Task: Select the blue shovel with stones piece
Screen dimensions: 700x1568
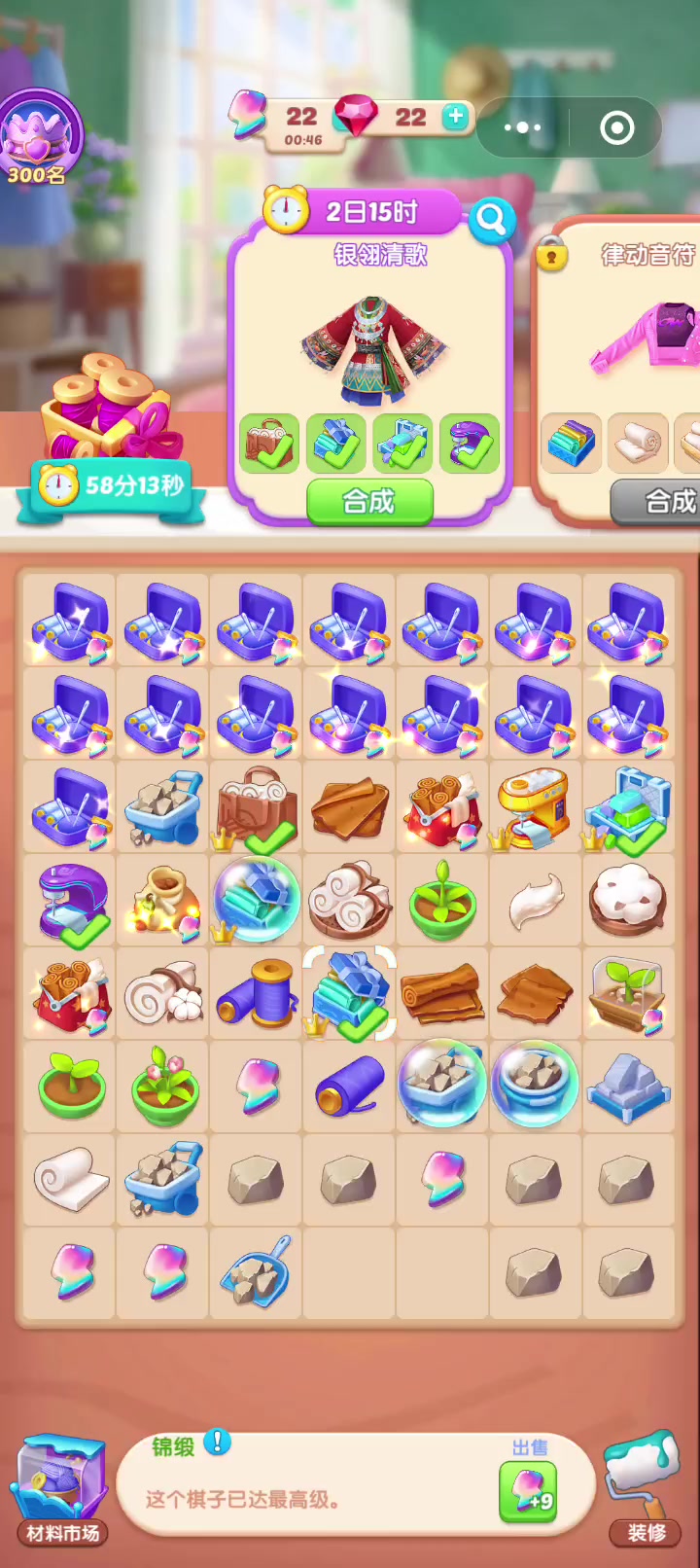Action: point(257,1271)
